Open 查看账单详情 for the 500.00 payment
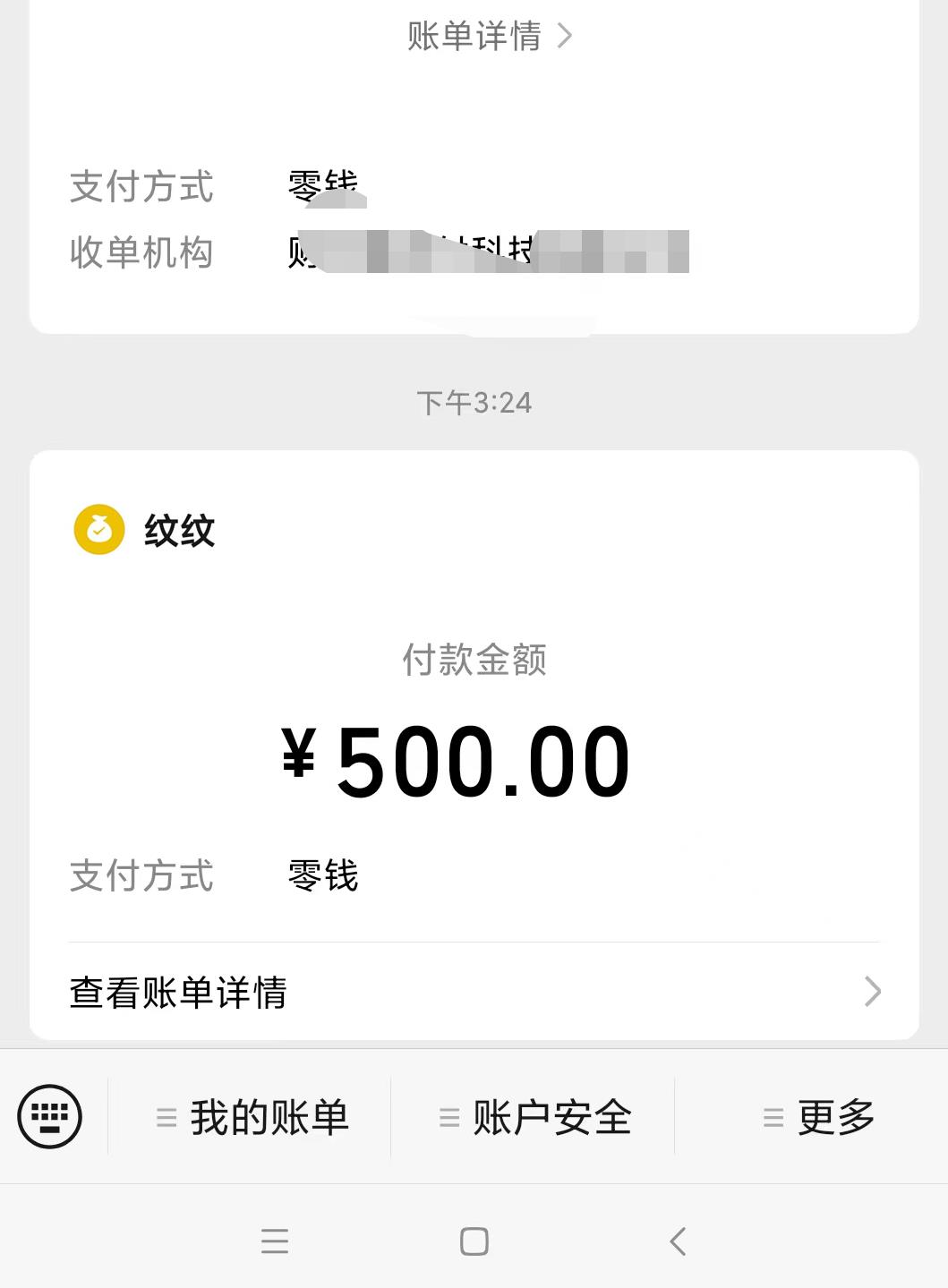Screen dimensions: 948x1288 pos(474,992)
